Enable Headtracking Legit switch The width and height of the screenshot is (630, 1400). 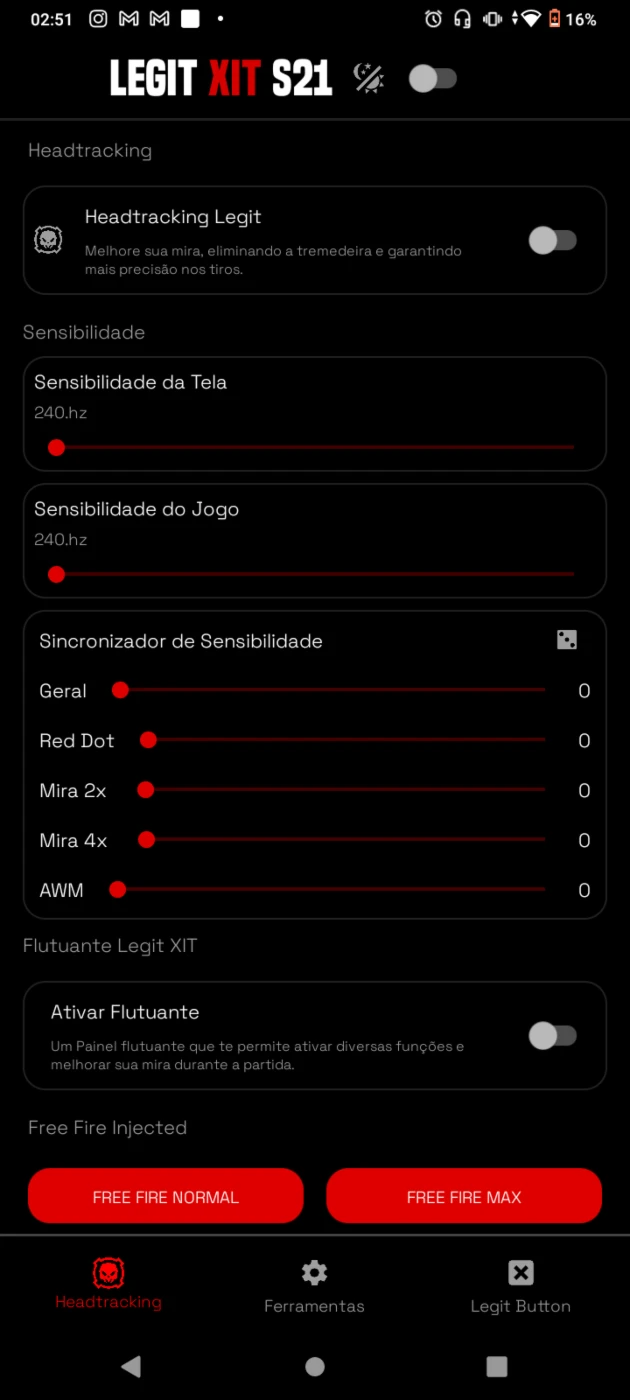coord(553,240)
